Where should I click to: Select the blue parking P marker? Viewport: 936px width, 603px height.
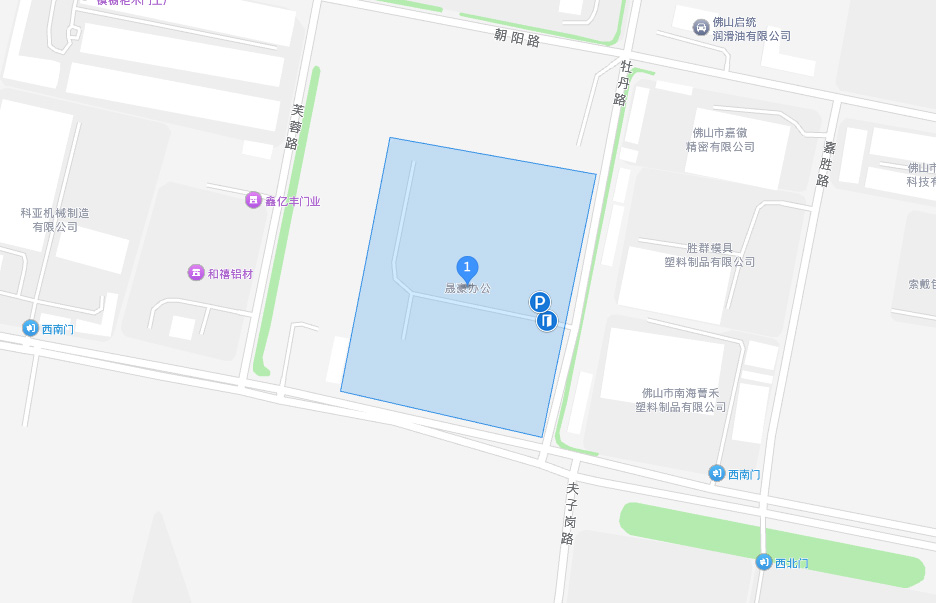(x=540, y=302)
